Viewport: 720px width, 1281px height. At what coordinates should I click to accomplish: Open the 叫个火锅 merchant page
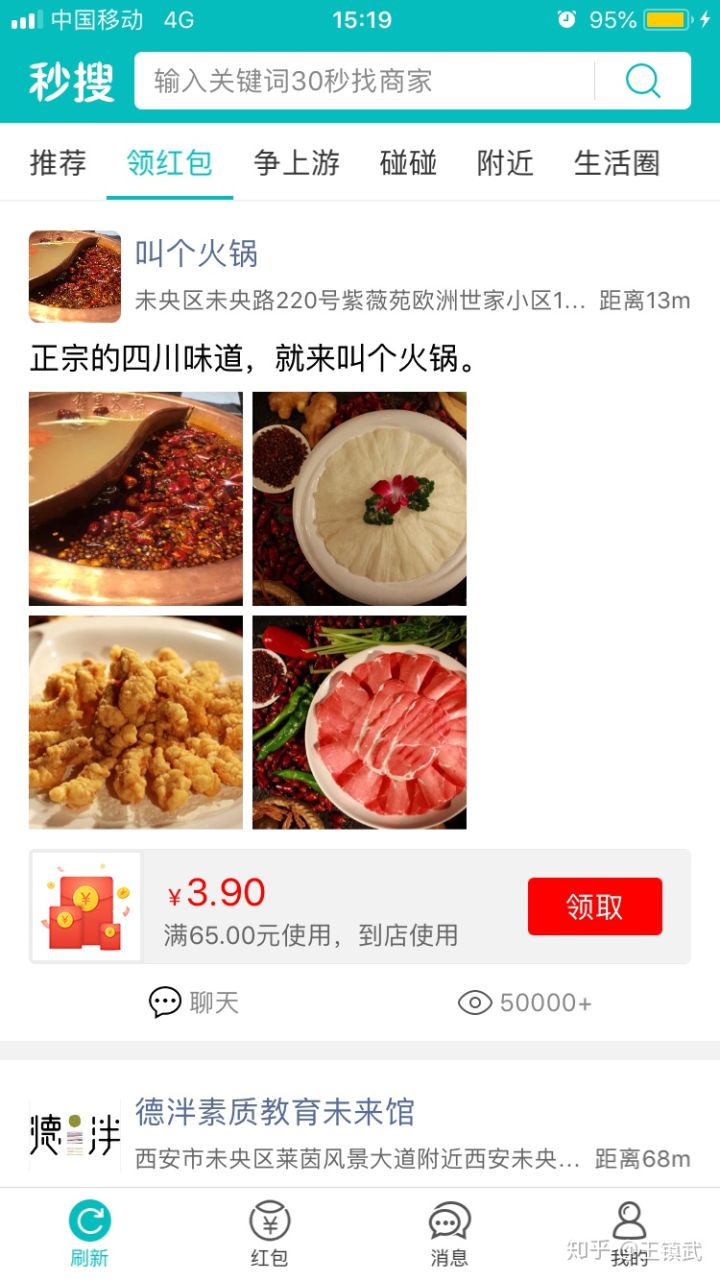(x=197, y=254)
